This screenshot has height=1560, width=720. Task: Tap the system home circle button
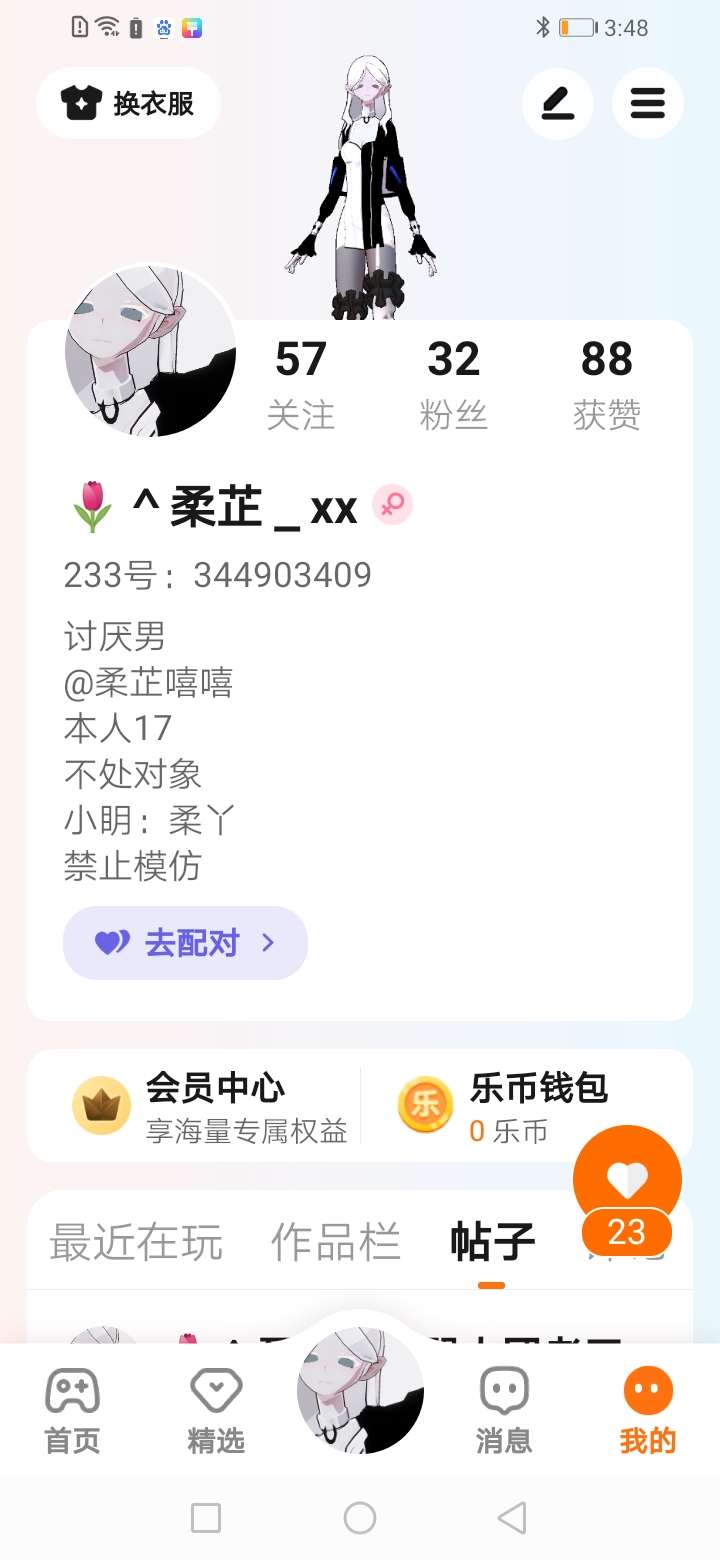click(360, 1518)
